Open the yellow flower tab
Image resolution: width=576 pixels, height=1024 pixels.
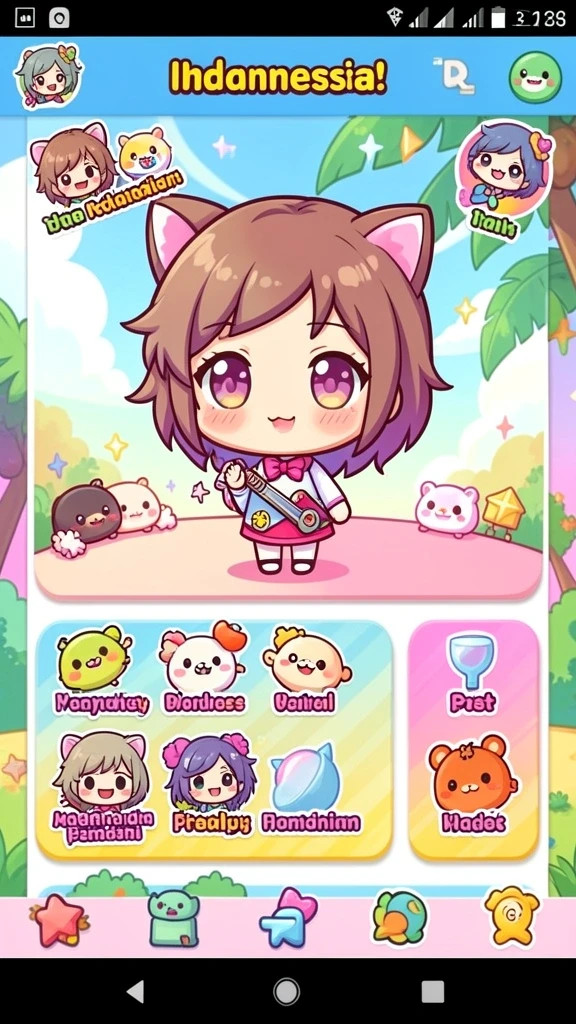click(x=511, y=916)
